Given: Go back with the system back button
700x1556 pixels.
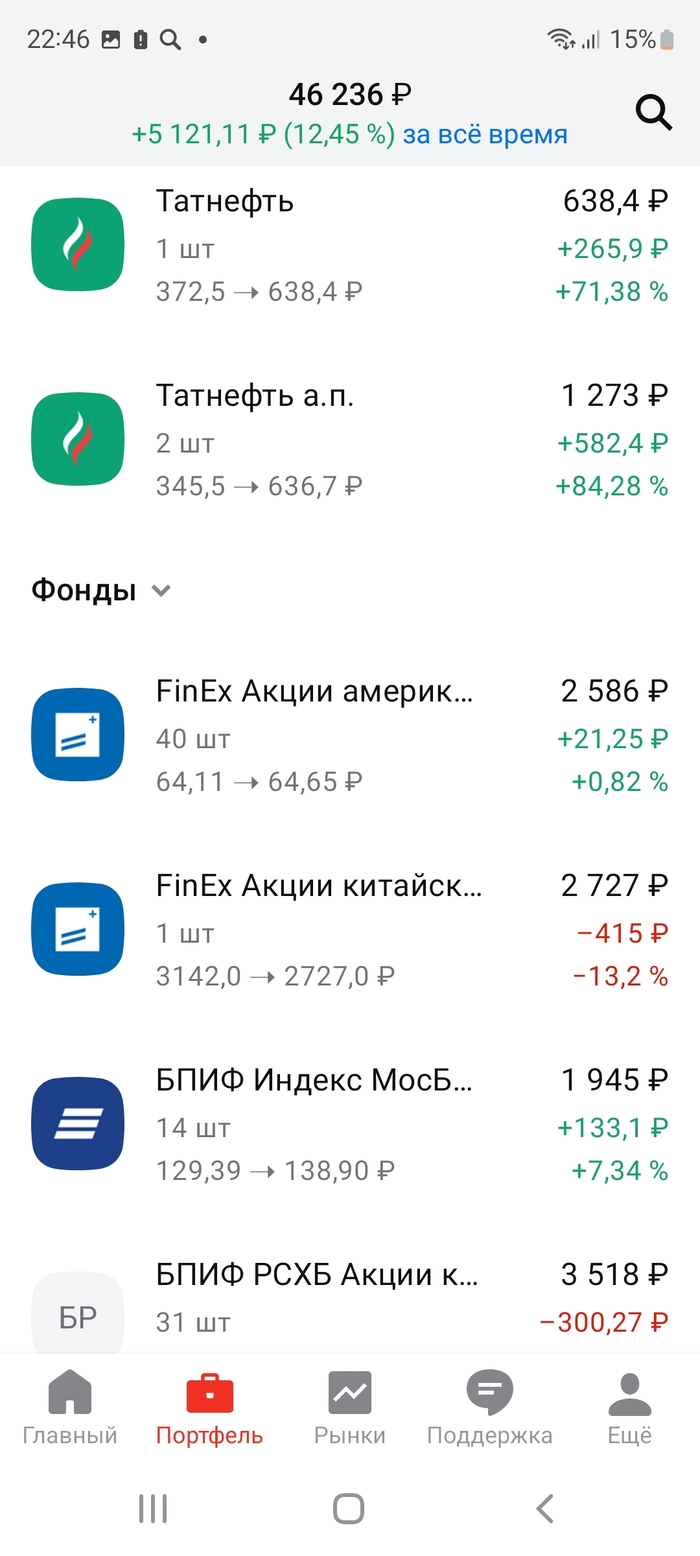Looking at the screenshot, I should [544, 1508].
